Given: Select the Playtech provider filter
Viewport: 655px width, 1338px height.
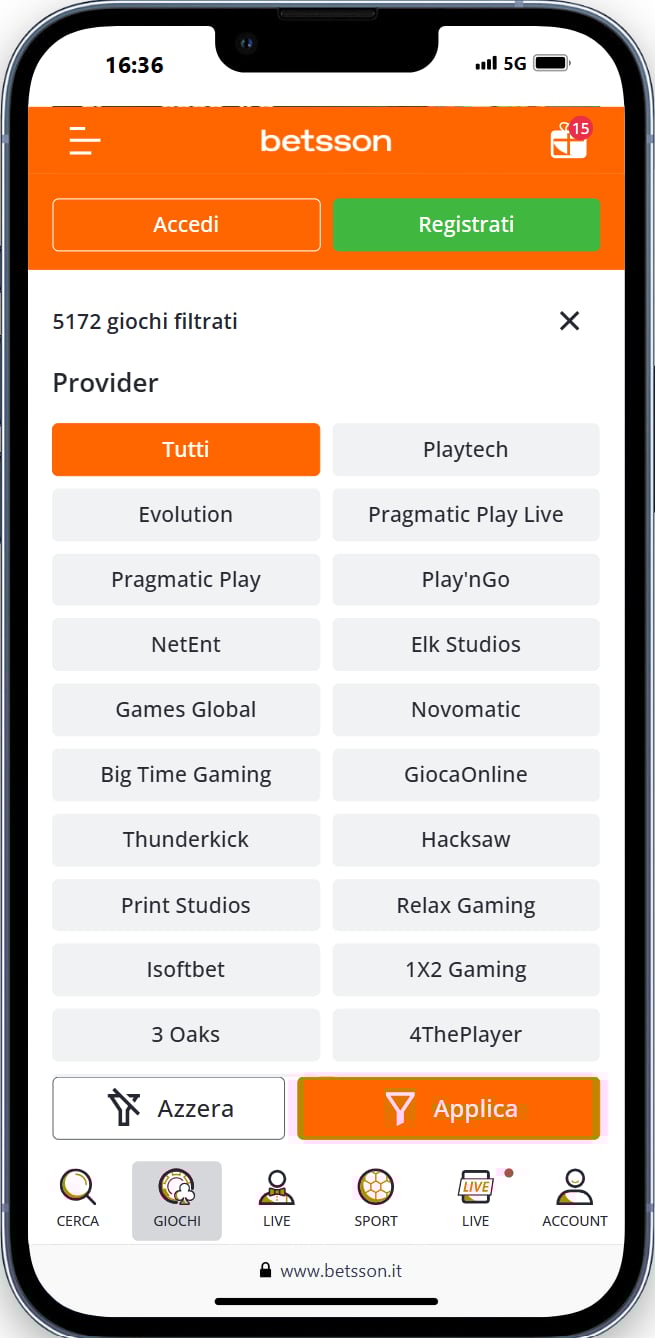Looking at the screenshot, I should tap(466, 450).
